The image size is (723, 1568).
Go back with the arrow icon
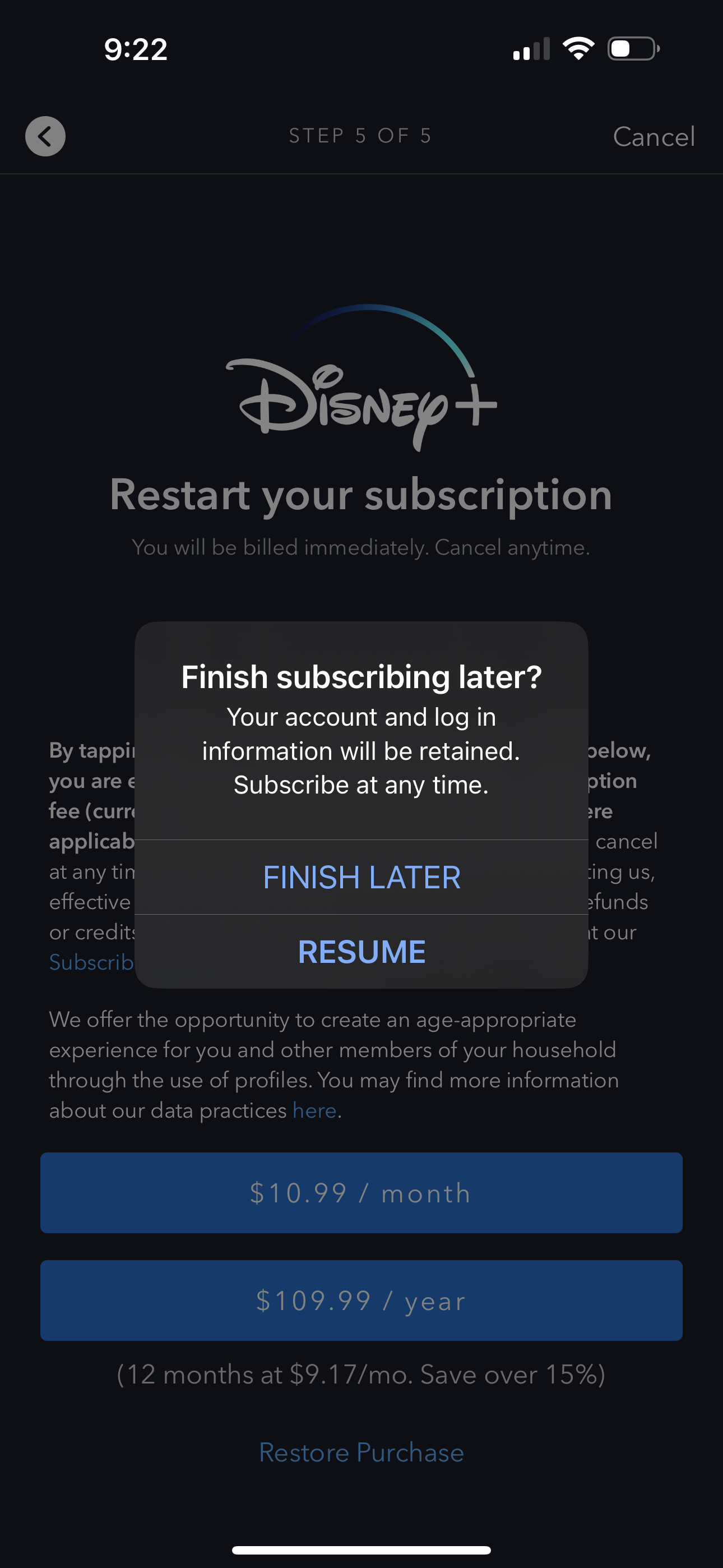click(45, 136)
